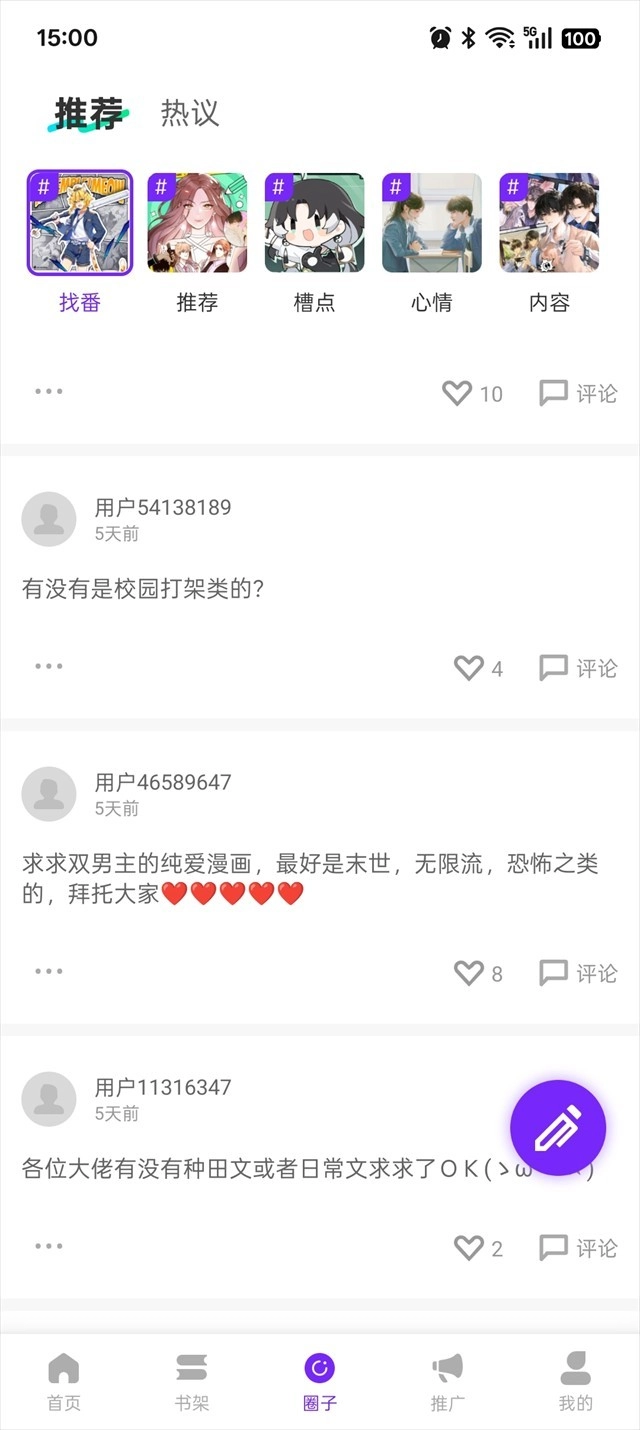Open the 我的 profile tab
Viewport: 640px width, 1430px height.
coord(575,1382)
